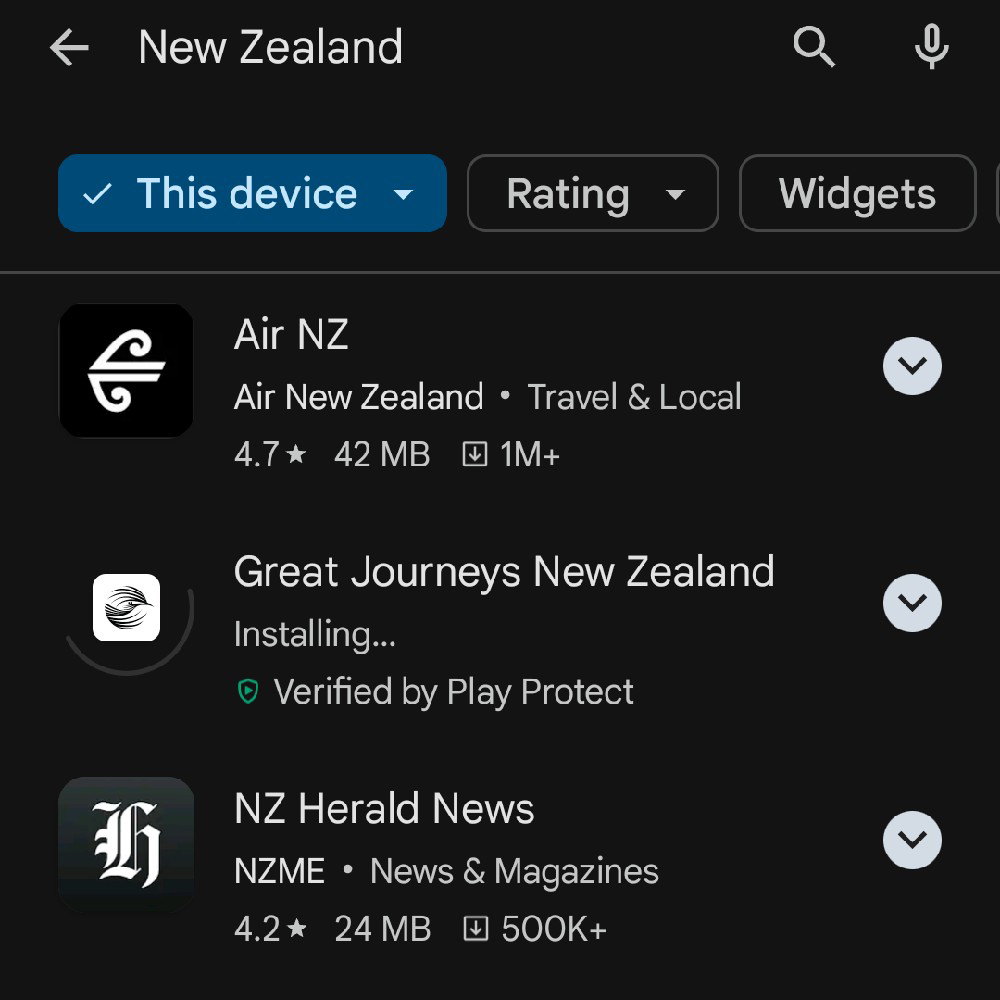Open the Rating filter dropdown

coord(592,193)
